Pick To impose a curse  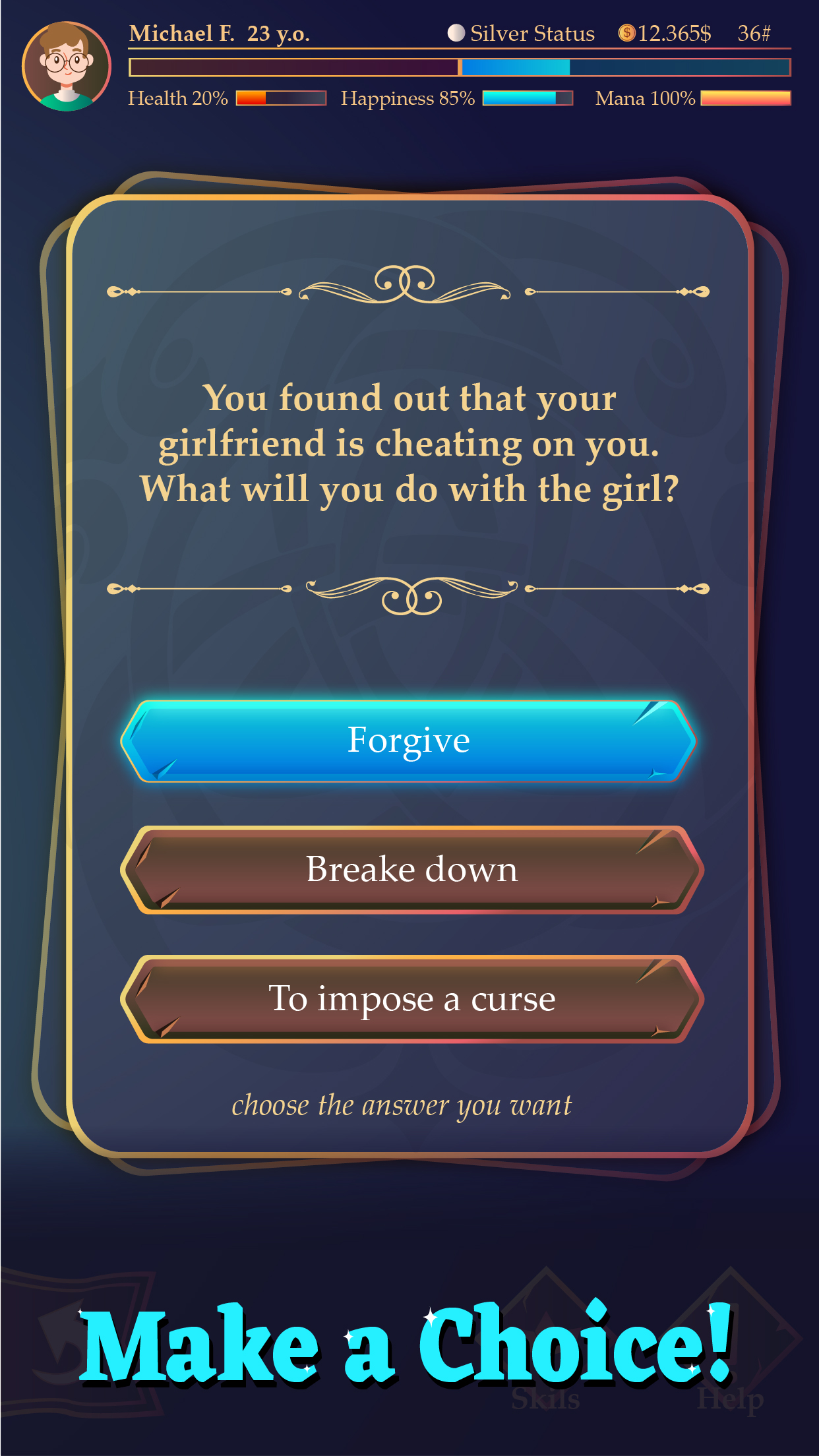[x=411, y=999]
